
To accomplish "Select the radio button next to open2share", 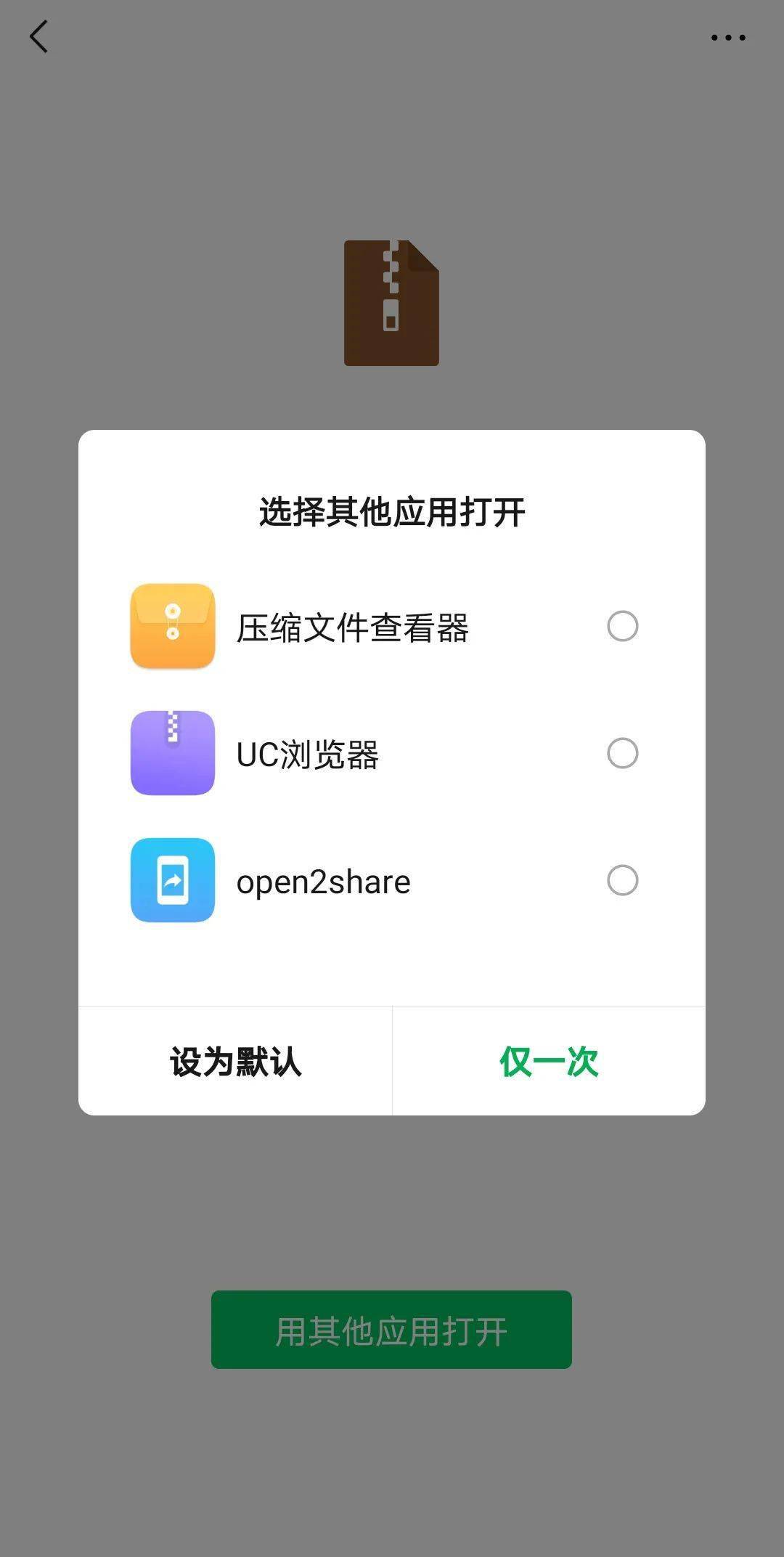I will tap(621, 881).
